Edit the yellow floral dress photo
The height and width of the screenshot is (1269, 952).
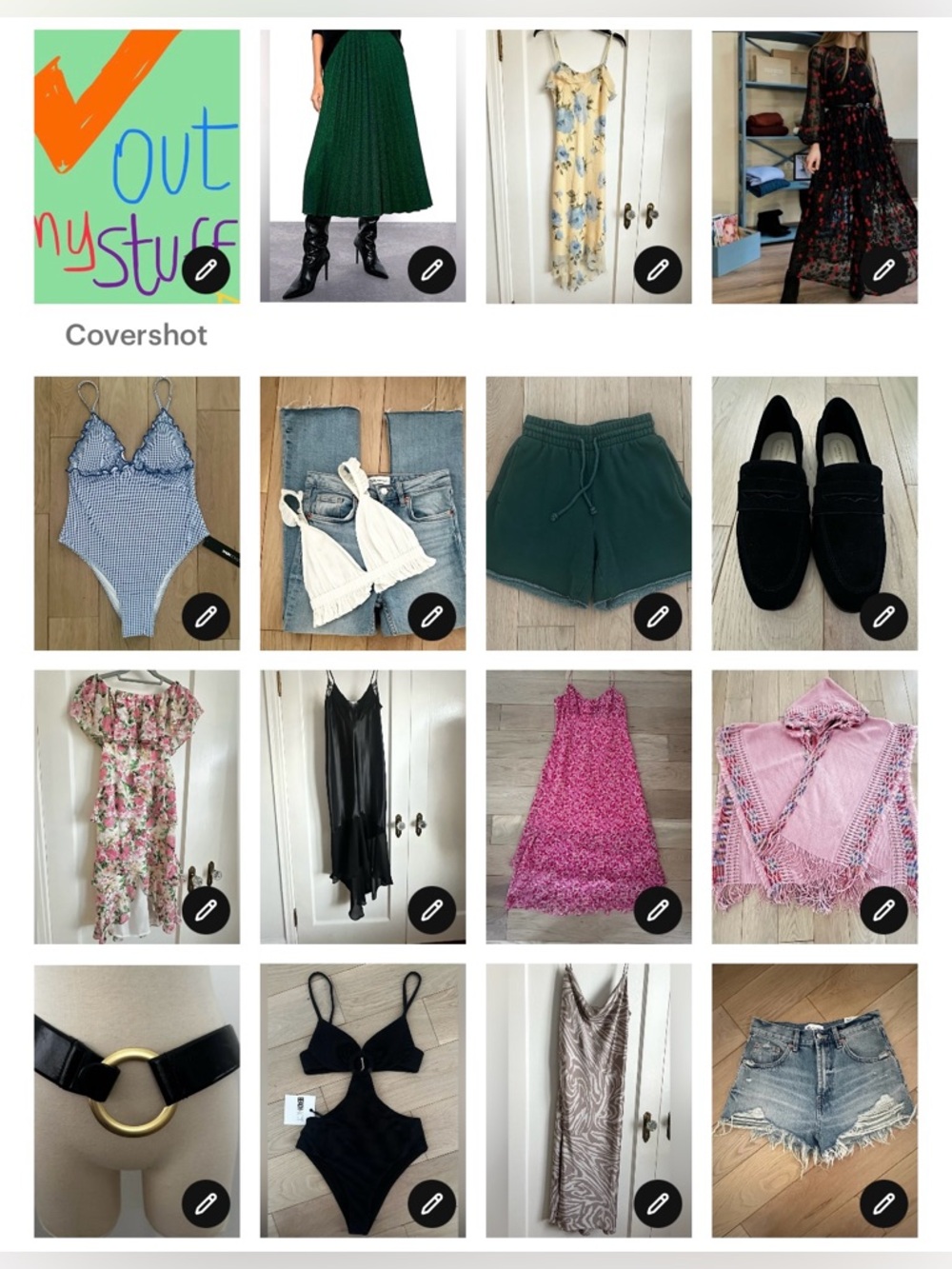658,269
